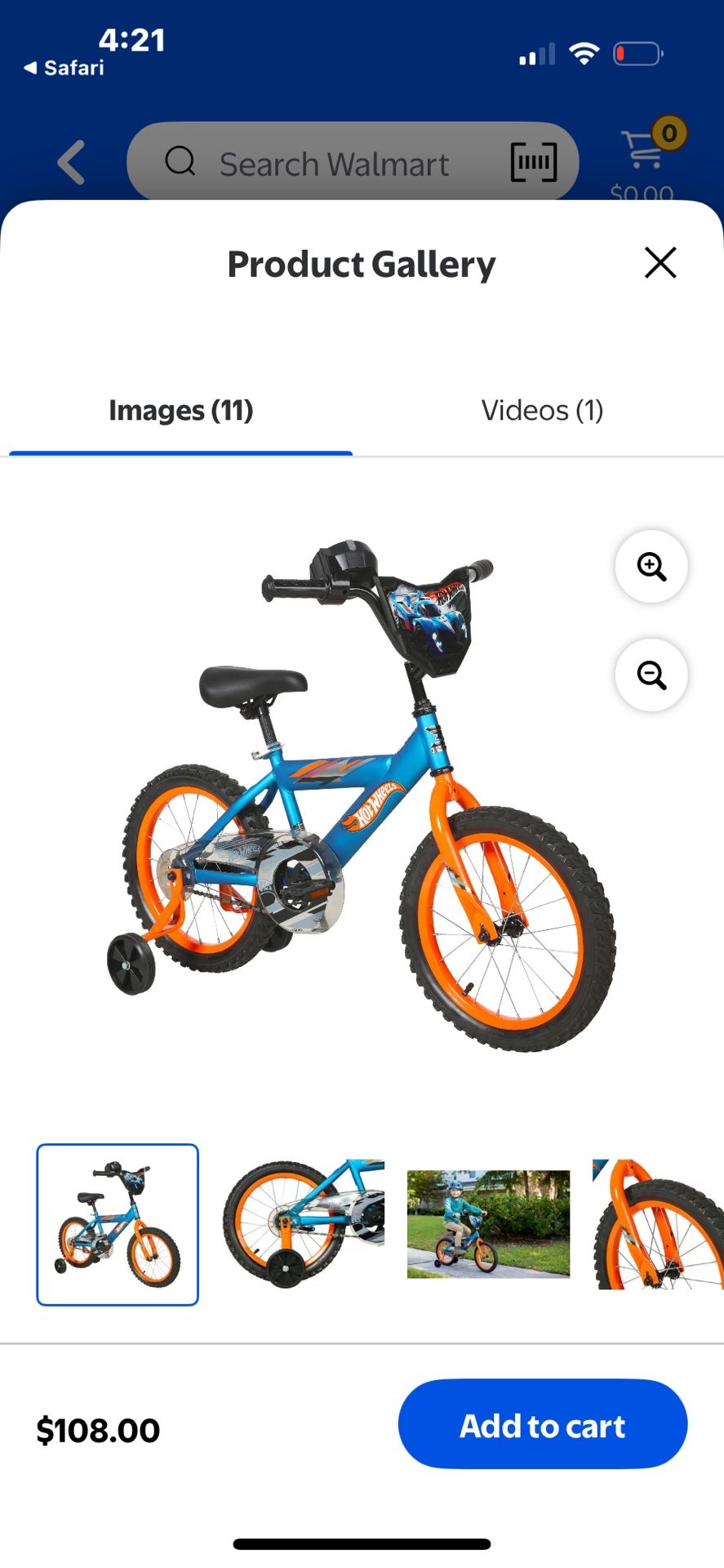
Task: Tap the cellular signal icon in the status bar
Action: pos(535,54)
